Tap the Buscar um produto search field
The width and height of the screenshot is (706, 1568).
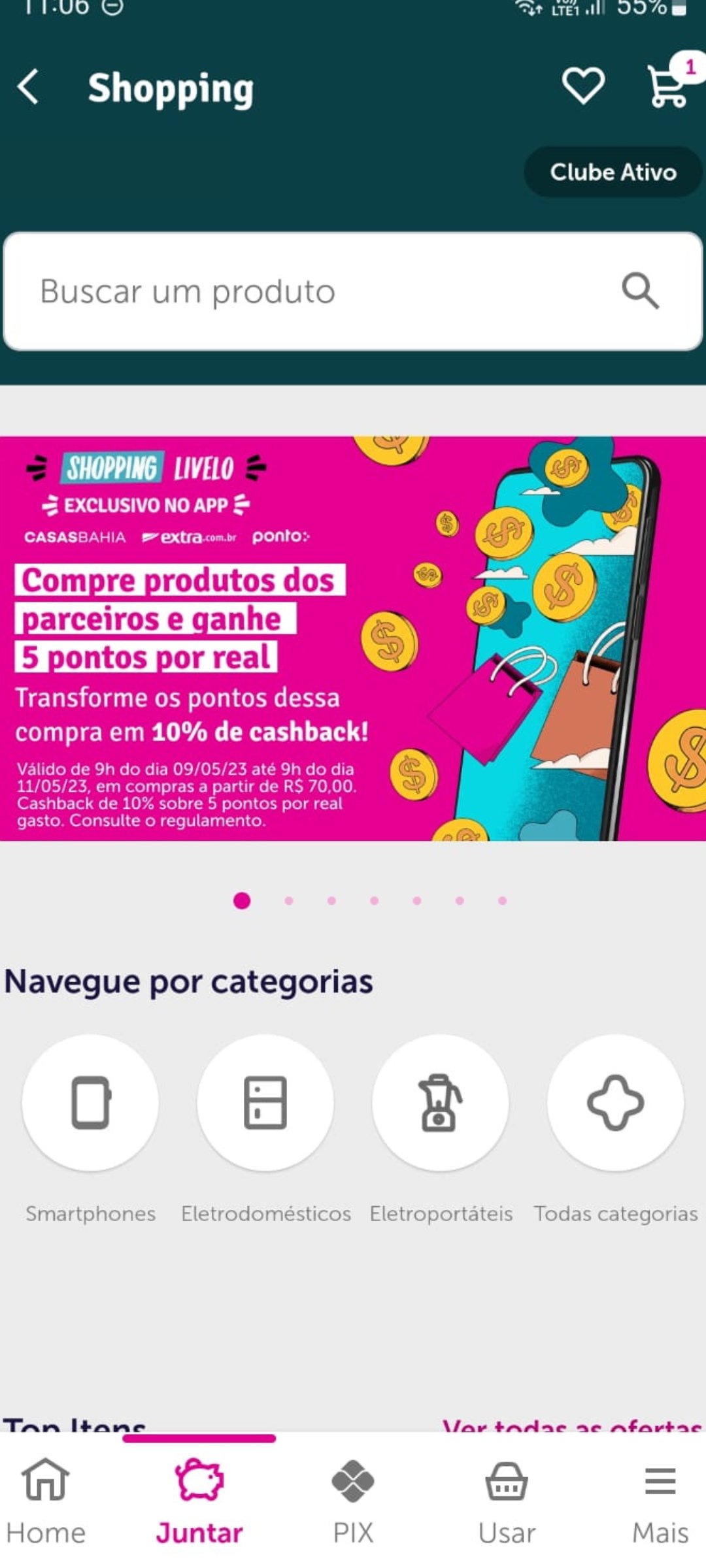point(314,291)
